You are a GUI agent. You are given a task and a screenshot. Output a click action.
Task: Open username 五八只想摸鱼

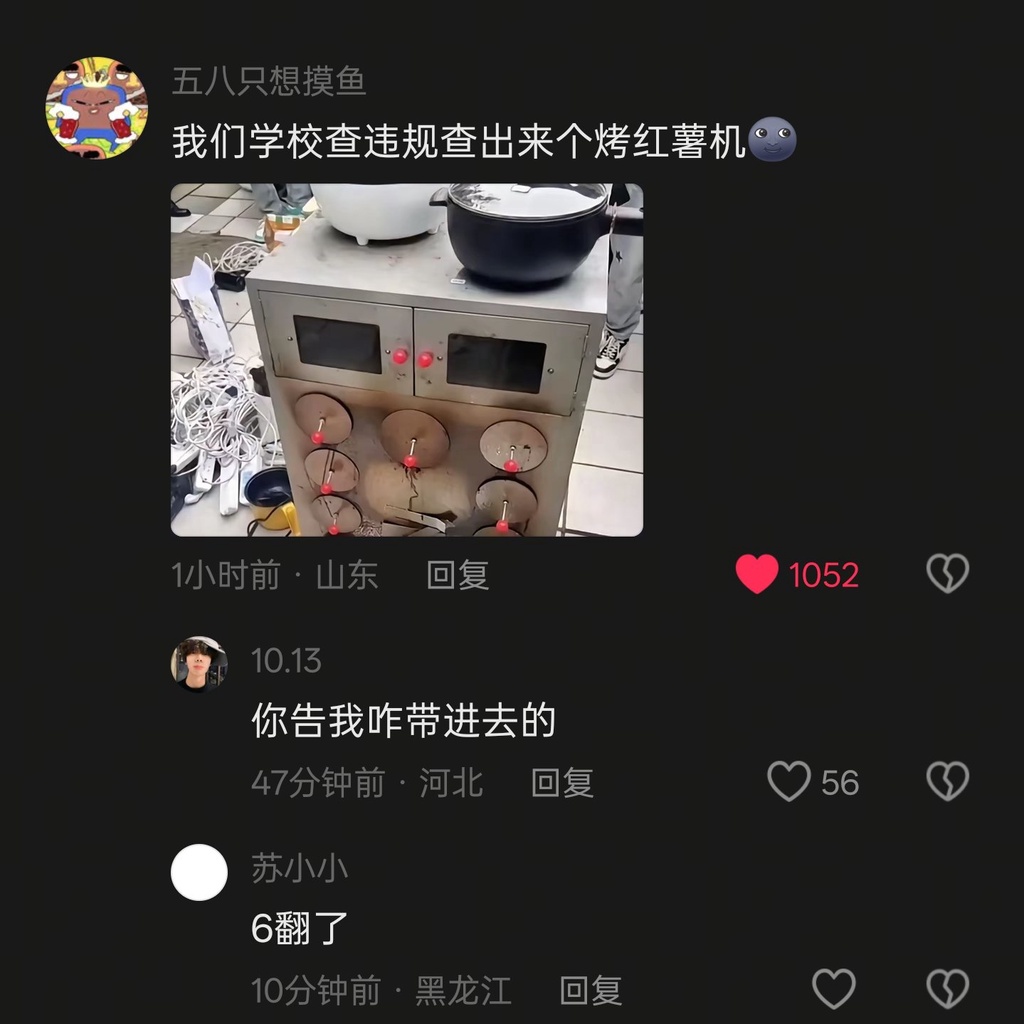point(269,81)
